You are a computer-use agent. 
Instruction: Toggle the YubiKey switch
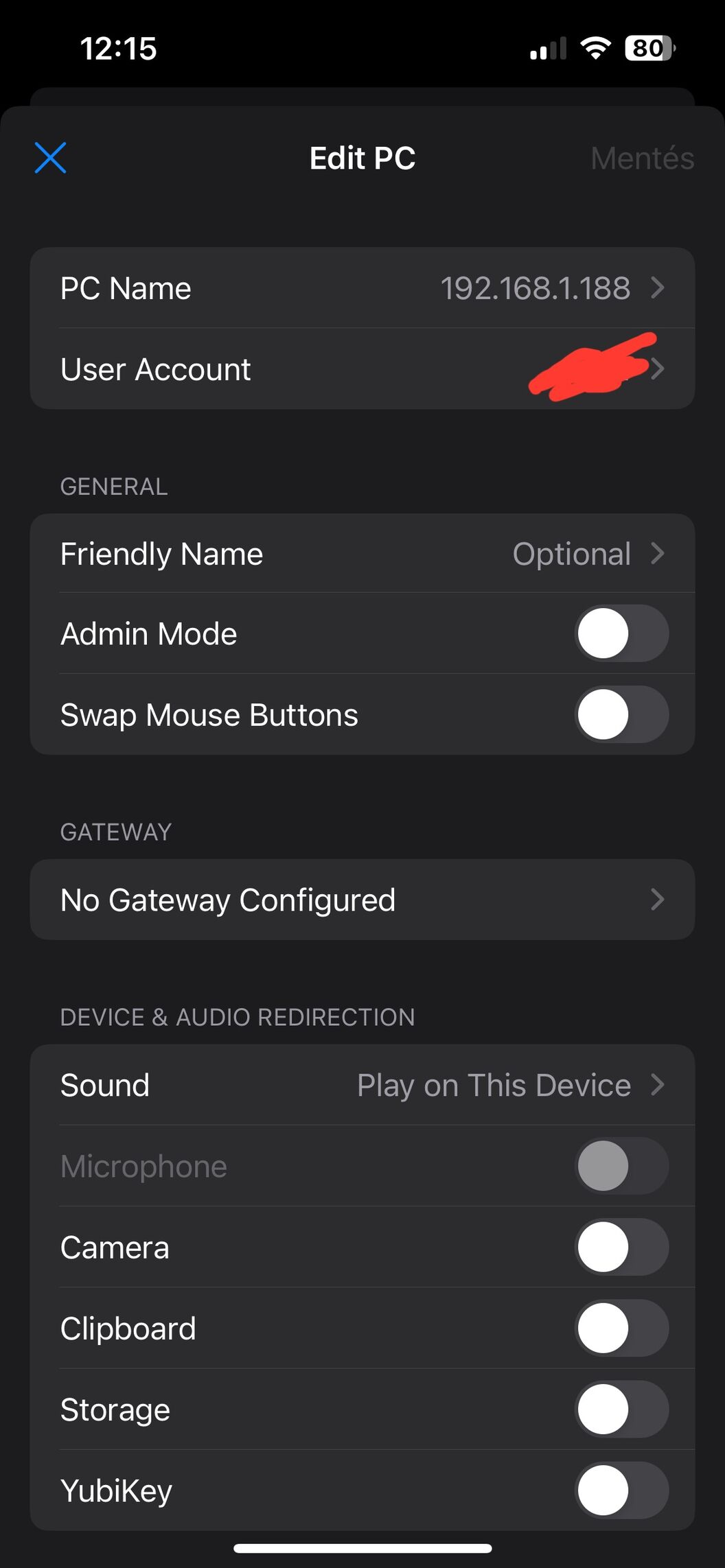[621, 1490]
